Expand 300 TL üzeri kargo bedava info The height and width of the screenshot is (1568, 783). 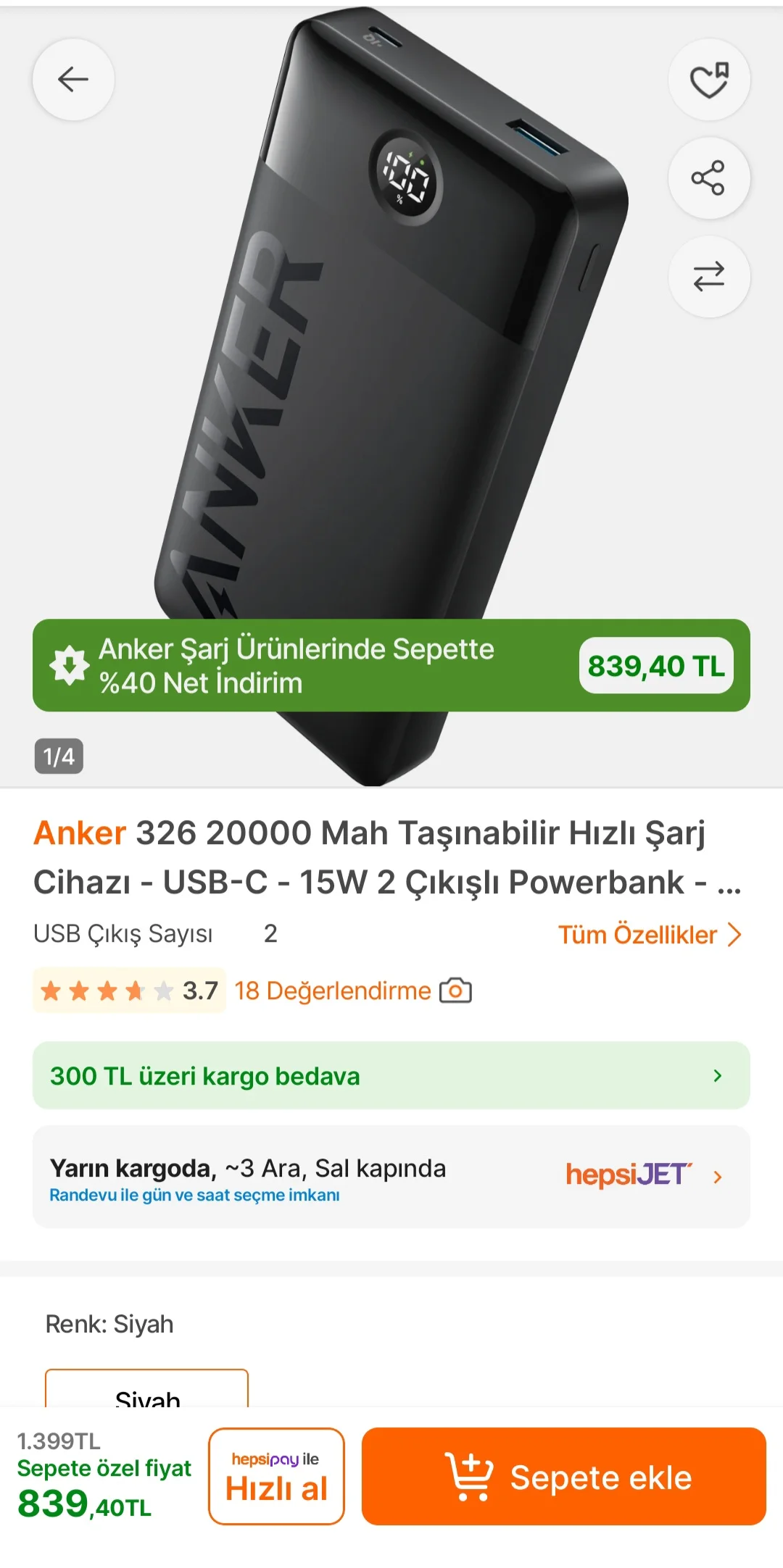pyautogui.click(x=391, y=1076)
